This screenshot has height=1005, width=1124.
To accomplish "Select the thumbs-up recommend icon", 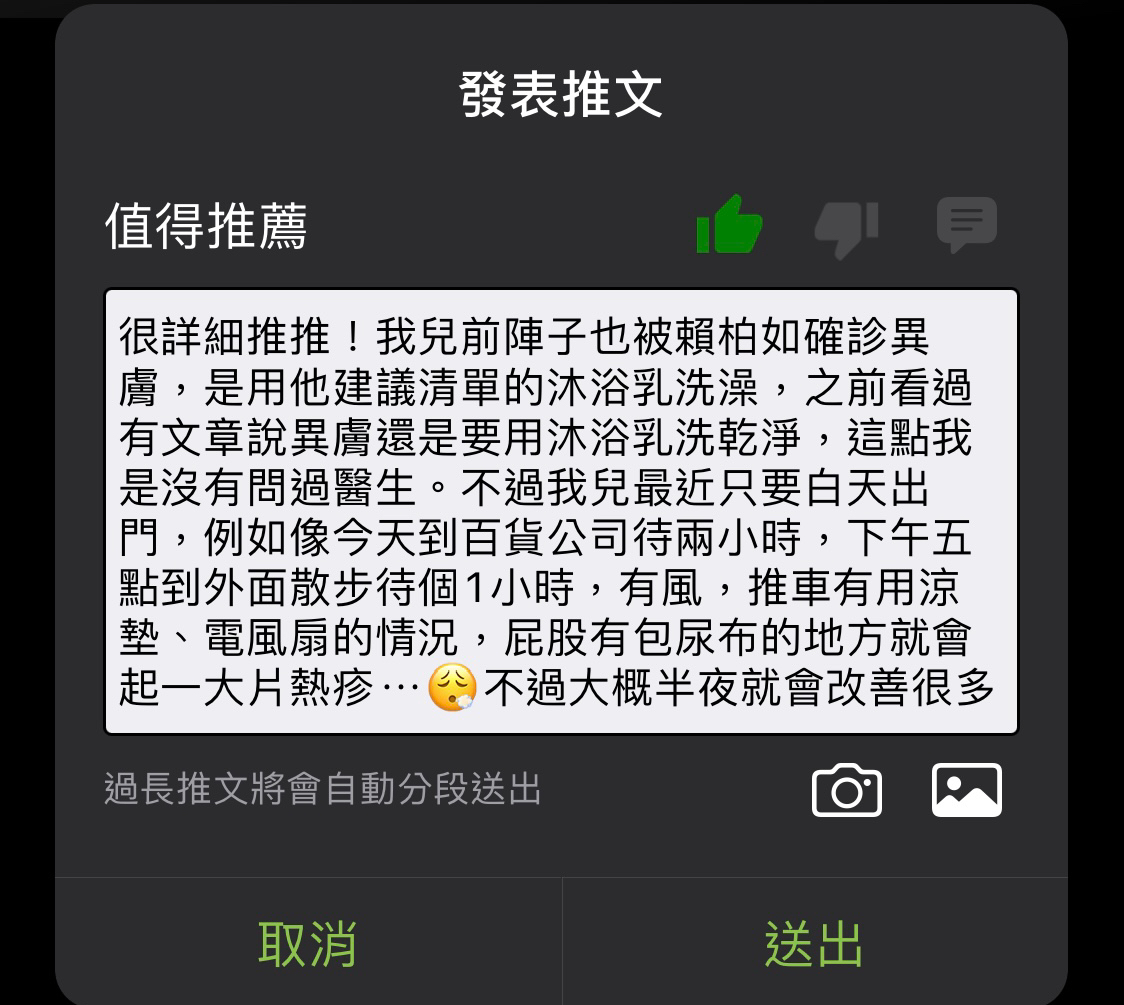I will (729, 223).
